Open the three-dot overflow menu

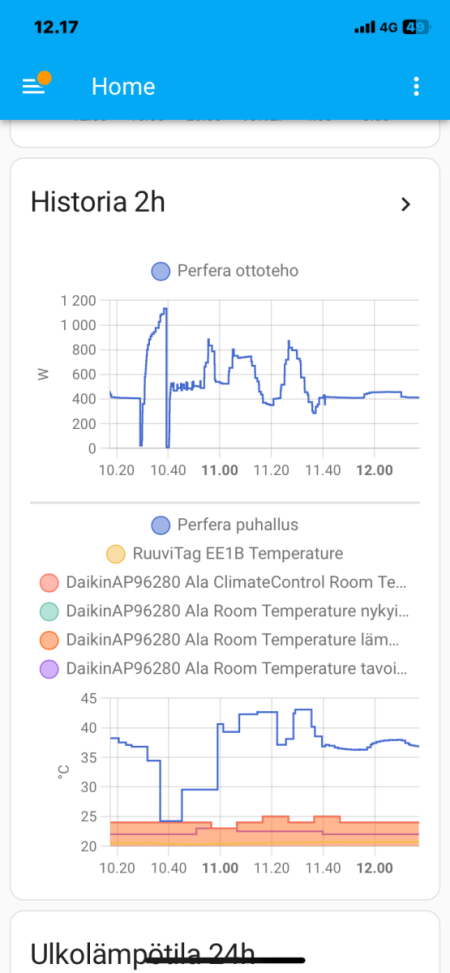(416, 86)
